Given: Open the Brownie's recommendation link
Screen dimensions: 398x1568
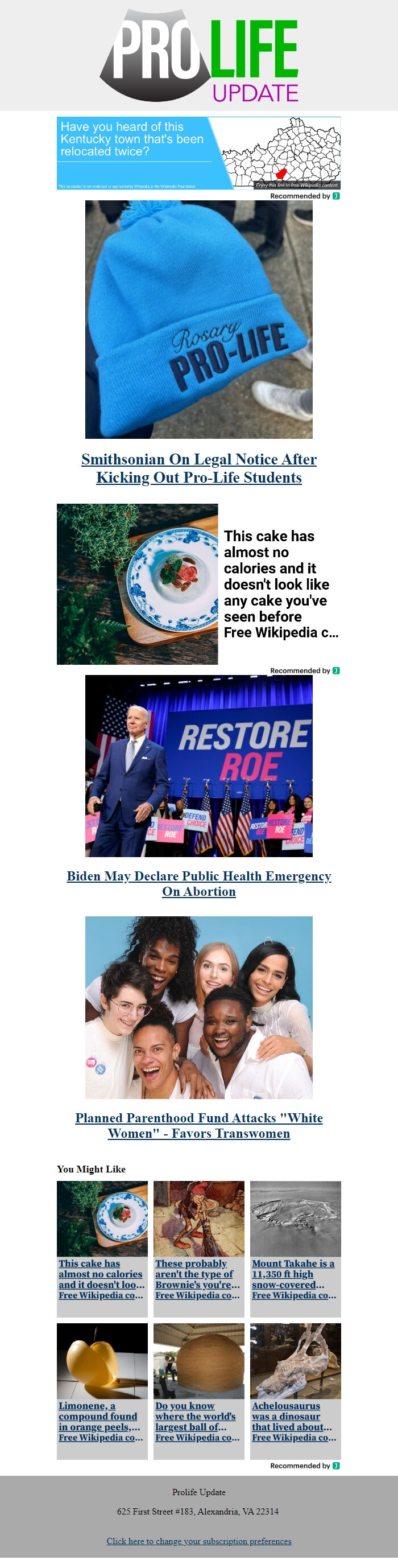Looking at the screenshot, I should tap(197, 1278).
